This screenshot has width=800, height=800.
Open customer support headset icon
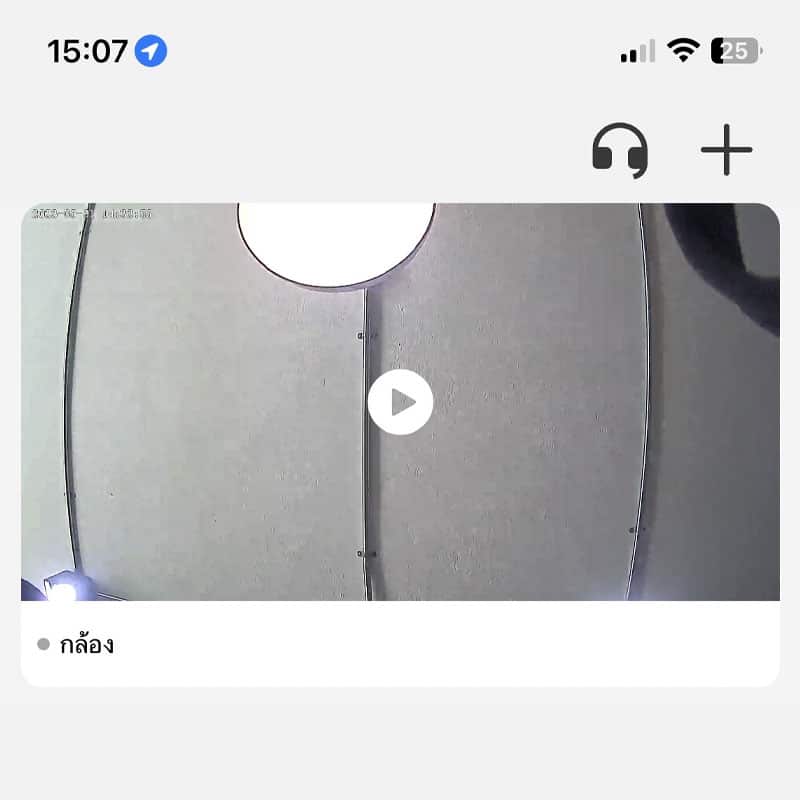tap(619, 151)
